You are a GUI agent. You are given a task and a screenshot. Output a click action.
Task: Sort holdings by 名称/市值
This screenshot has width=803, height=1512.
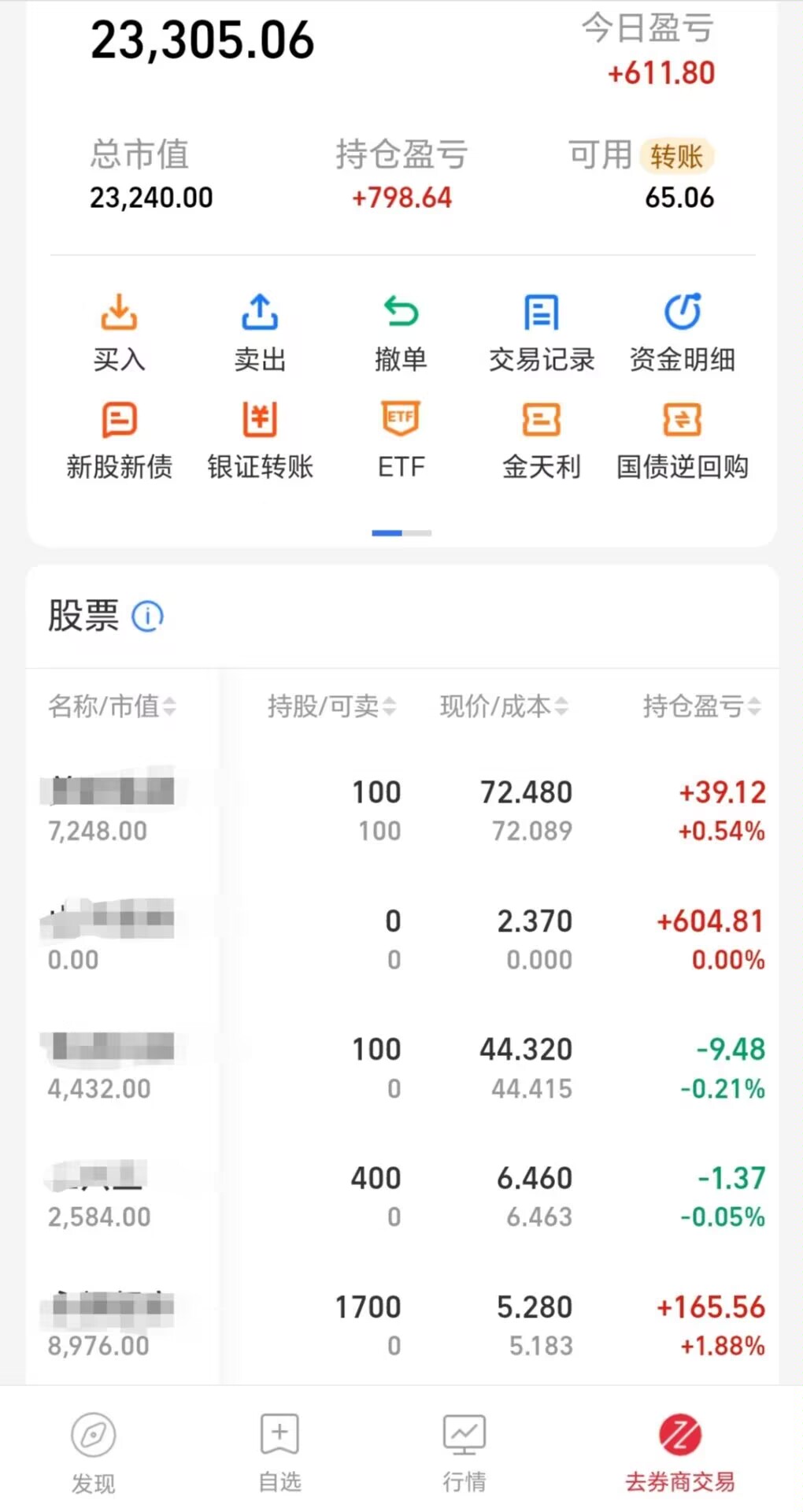112,706
